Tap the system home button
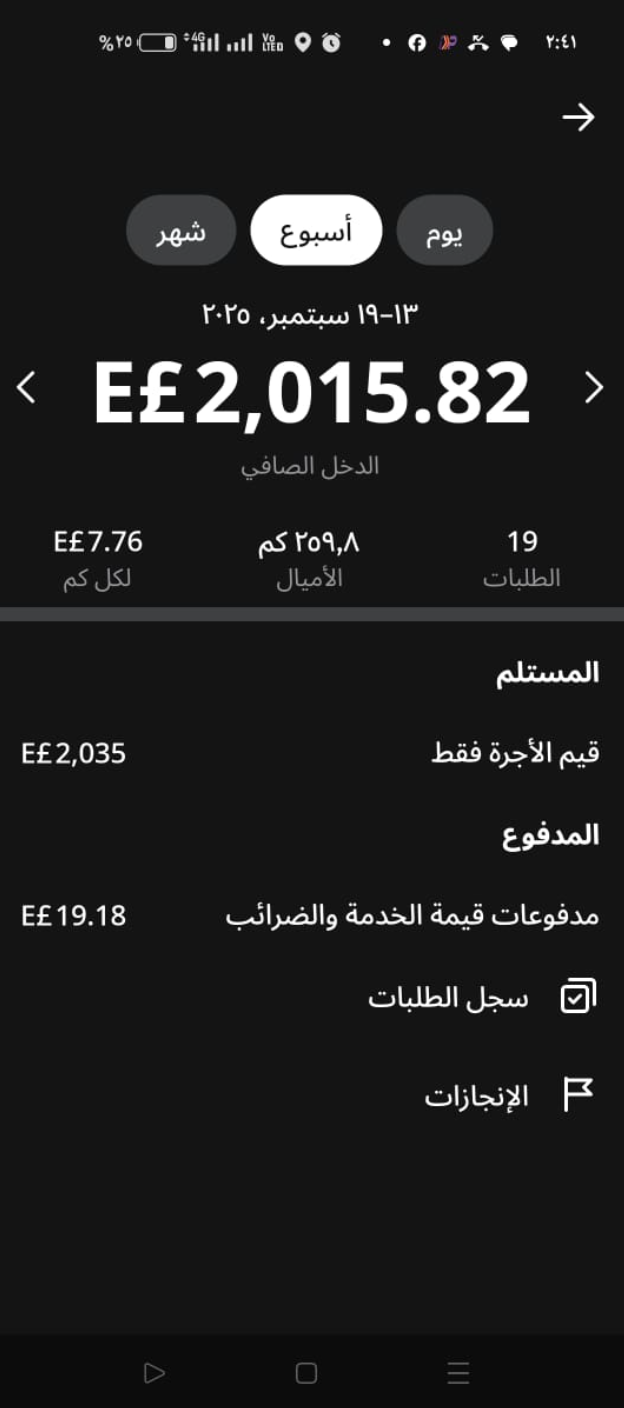This screenshot has height=1408, width=624. [x=306, y=1373]
